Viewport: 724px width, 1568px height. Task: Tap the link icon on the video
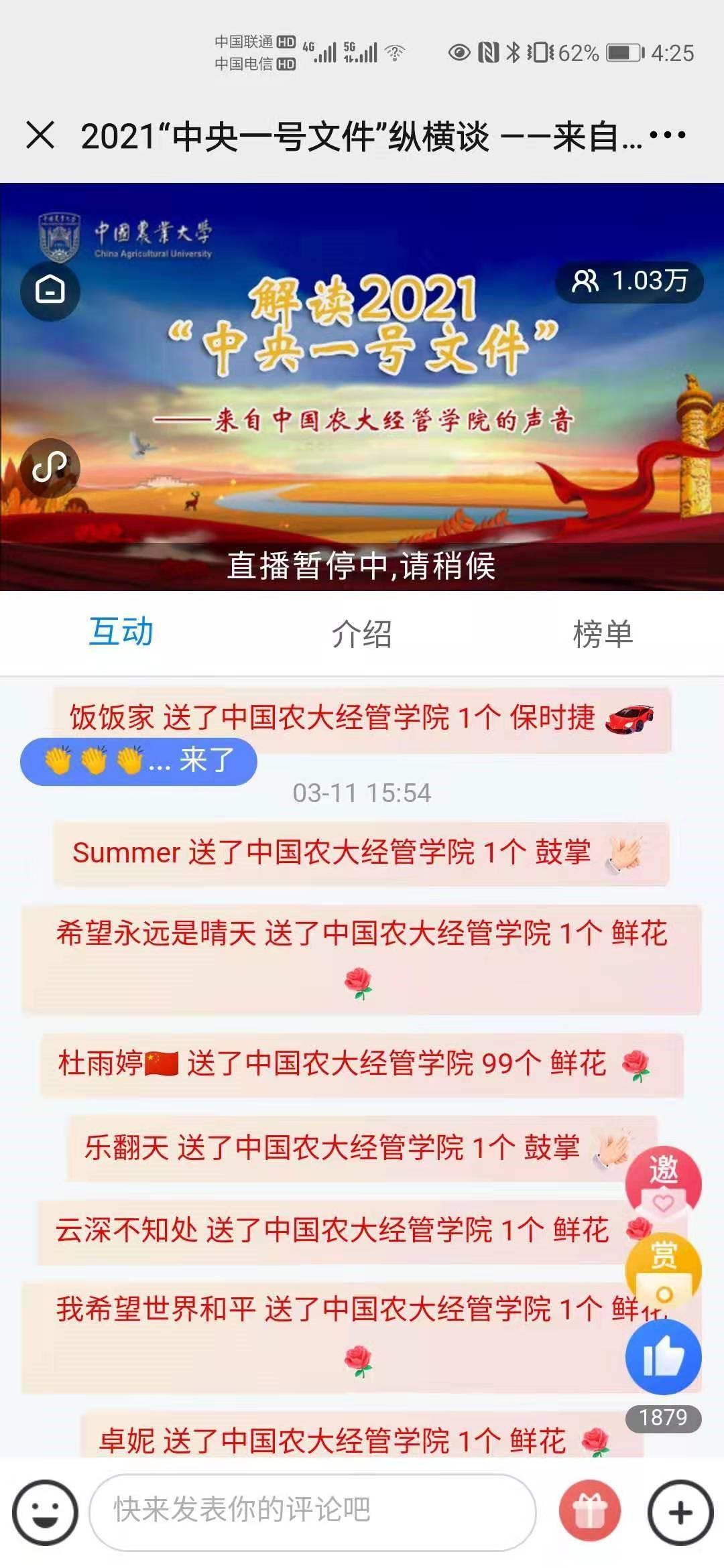point(50,467)
